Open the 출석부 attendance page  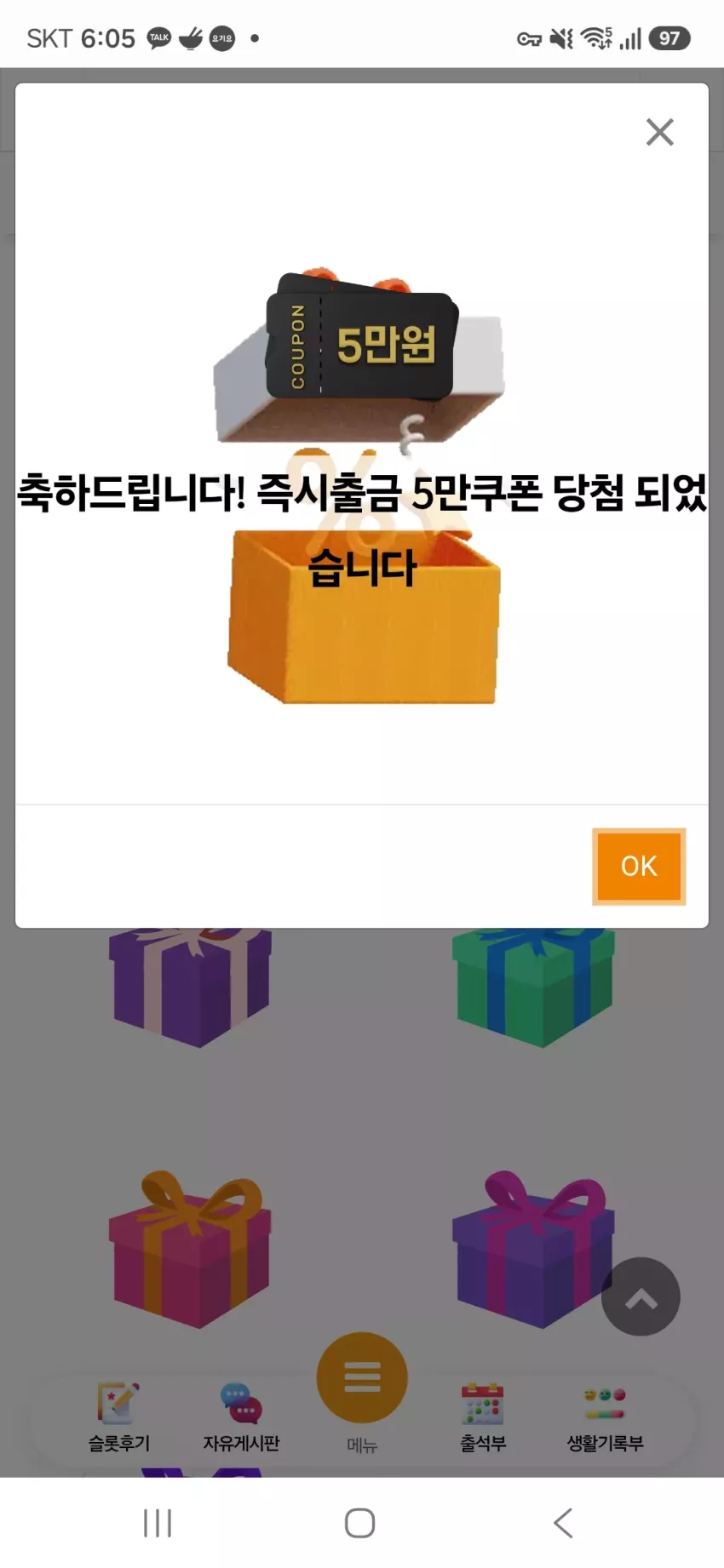pos(483,1417)
